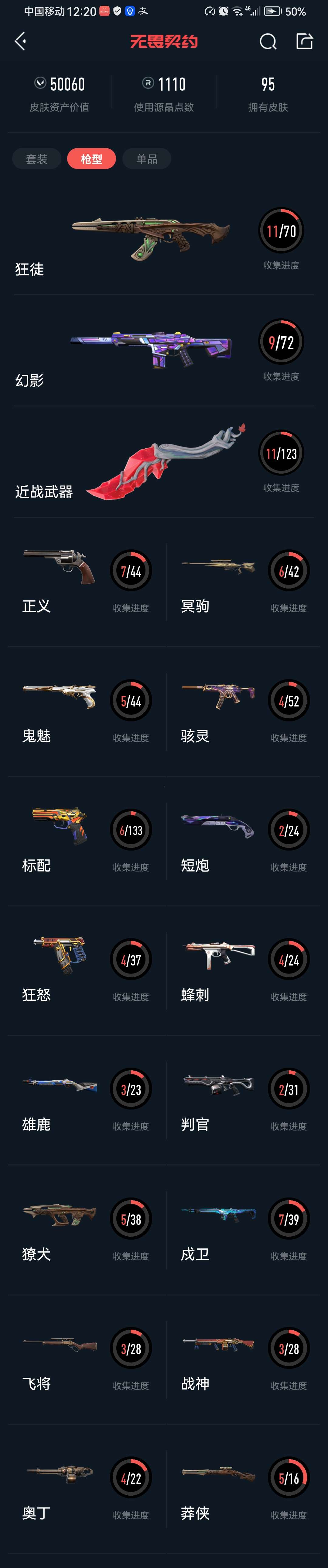
Task: Switch to the 单品 tab
Action: pos(147,159)
